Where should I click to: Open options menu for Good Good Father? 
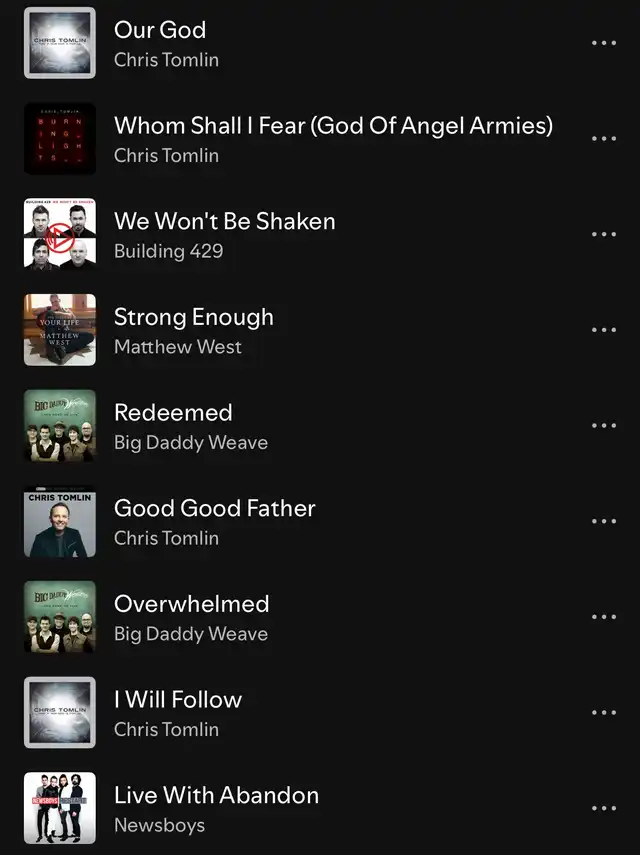pos(604,521)
